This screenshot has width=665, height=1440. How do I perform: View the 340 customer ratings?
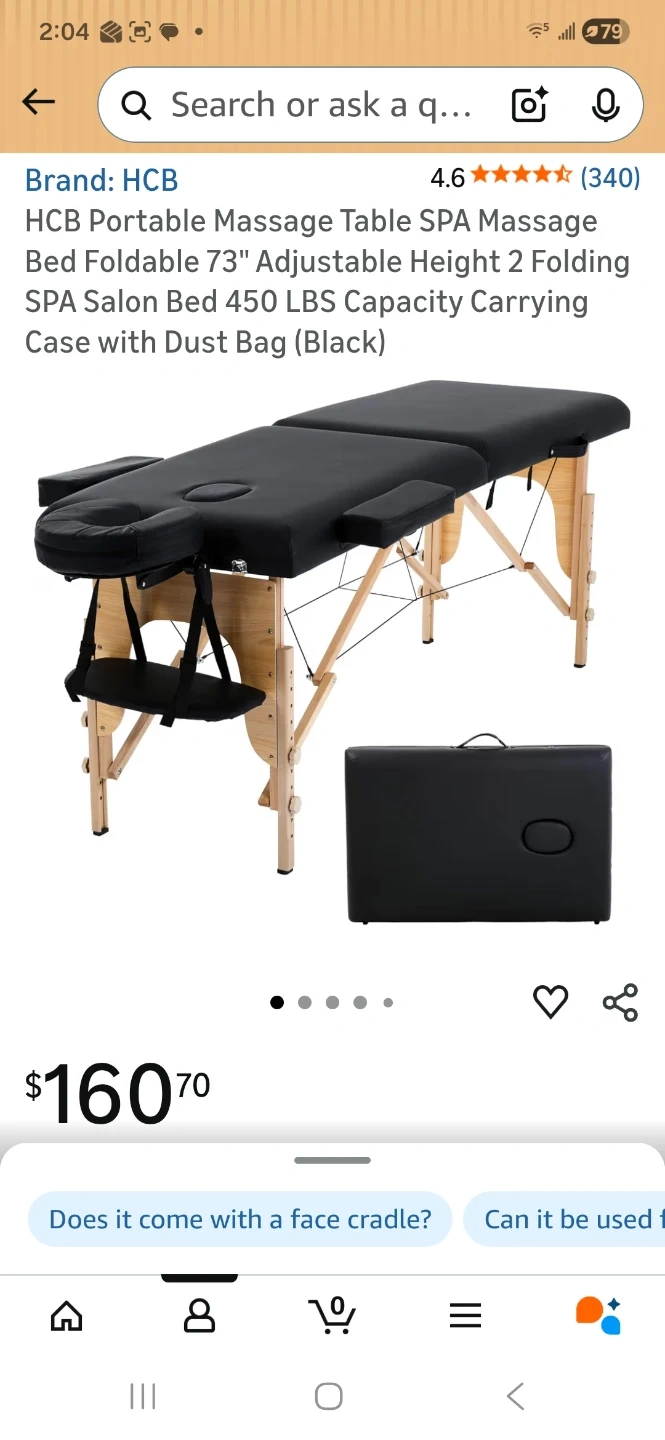pyautogui.click(x=610, y=178)
